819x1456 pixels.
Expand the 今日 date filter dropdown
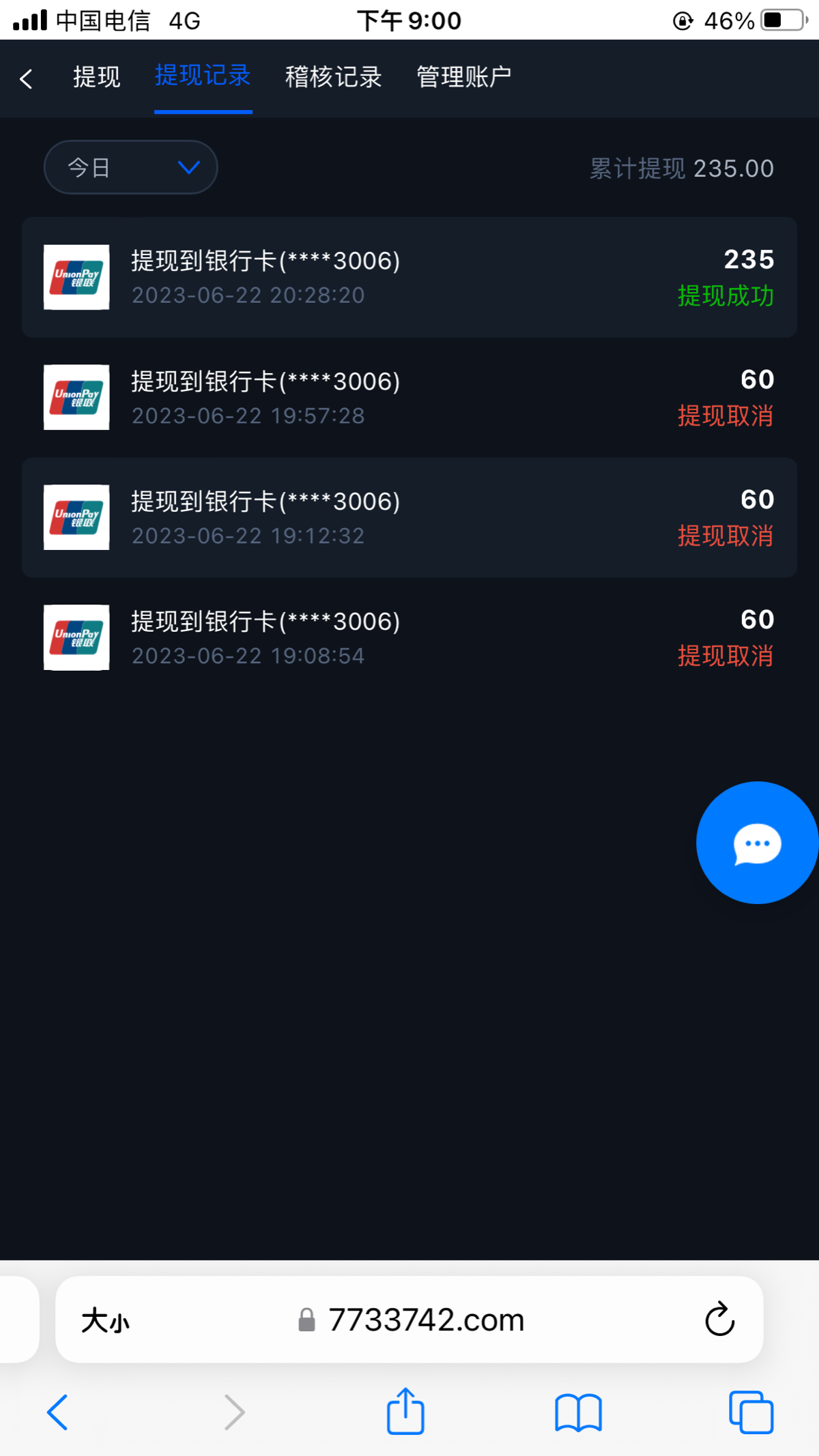(131, 167)
